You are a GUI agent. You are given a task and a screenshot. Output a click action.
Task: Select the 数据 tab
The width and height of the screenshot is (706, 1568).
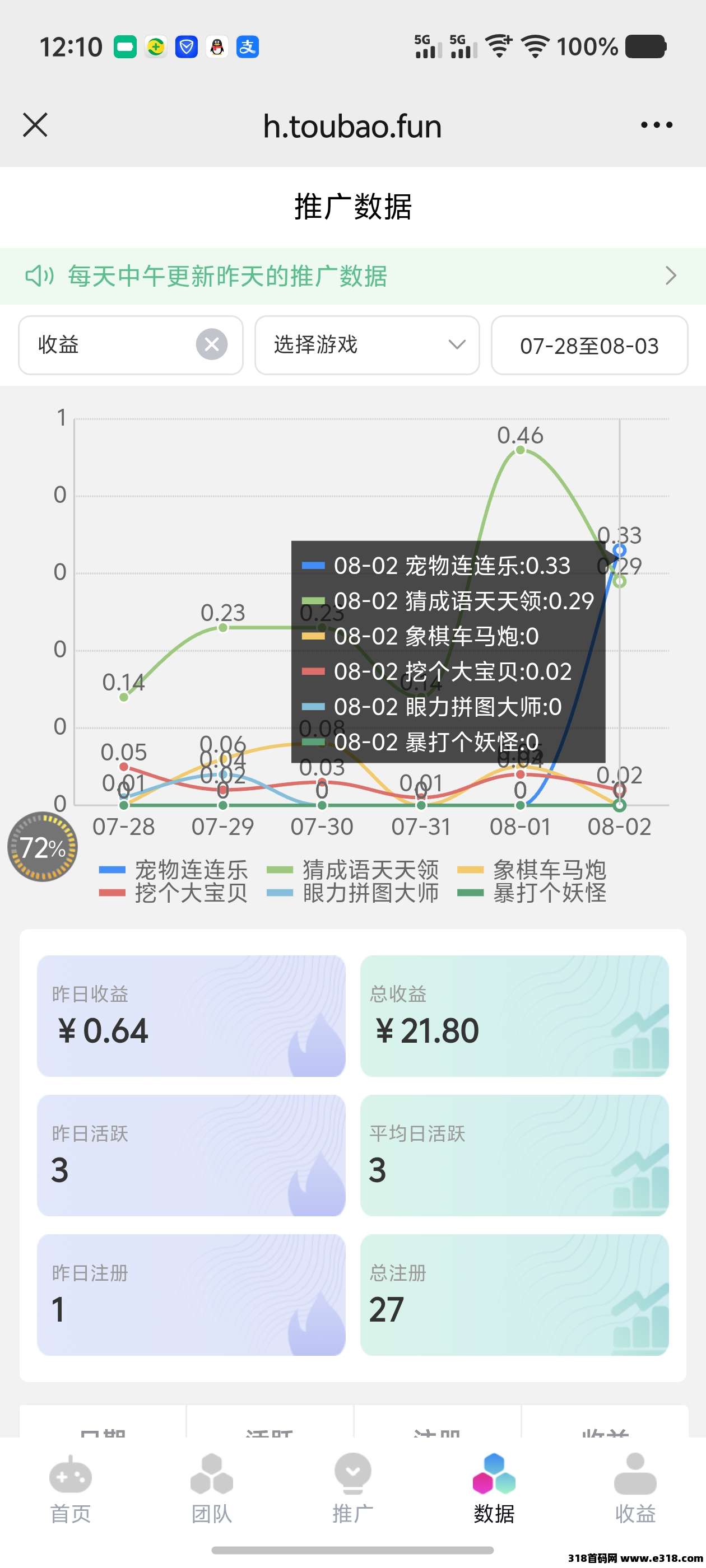coord(494,1489)
